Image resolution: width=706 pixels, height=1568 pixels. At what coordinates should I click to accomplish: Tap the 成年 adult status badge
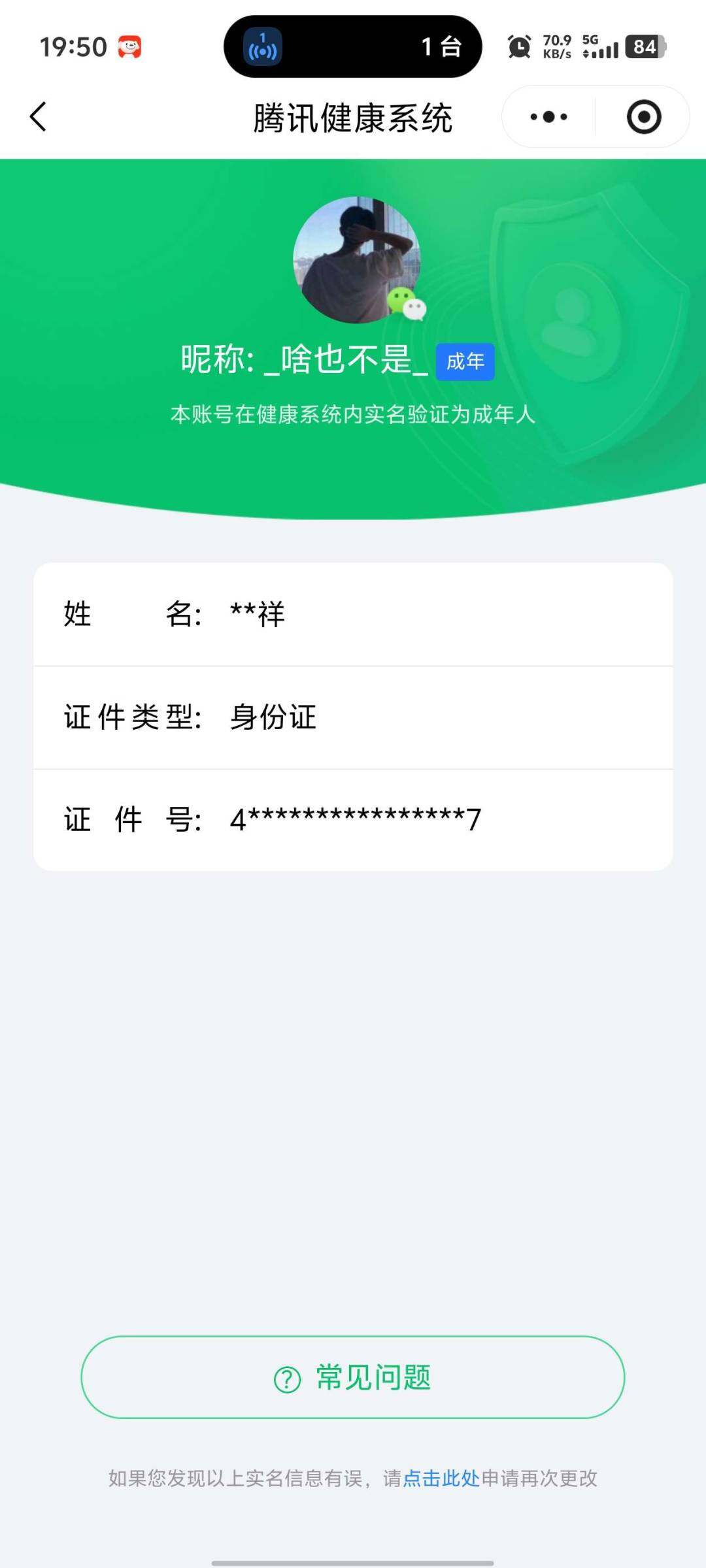point(465,361)
